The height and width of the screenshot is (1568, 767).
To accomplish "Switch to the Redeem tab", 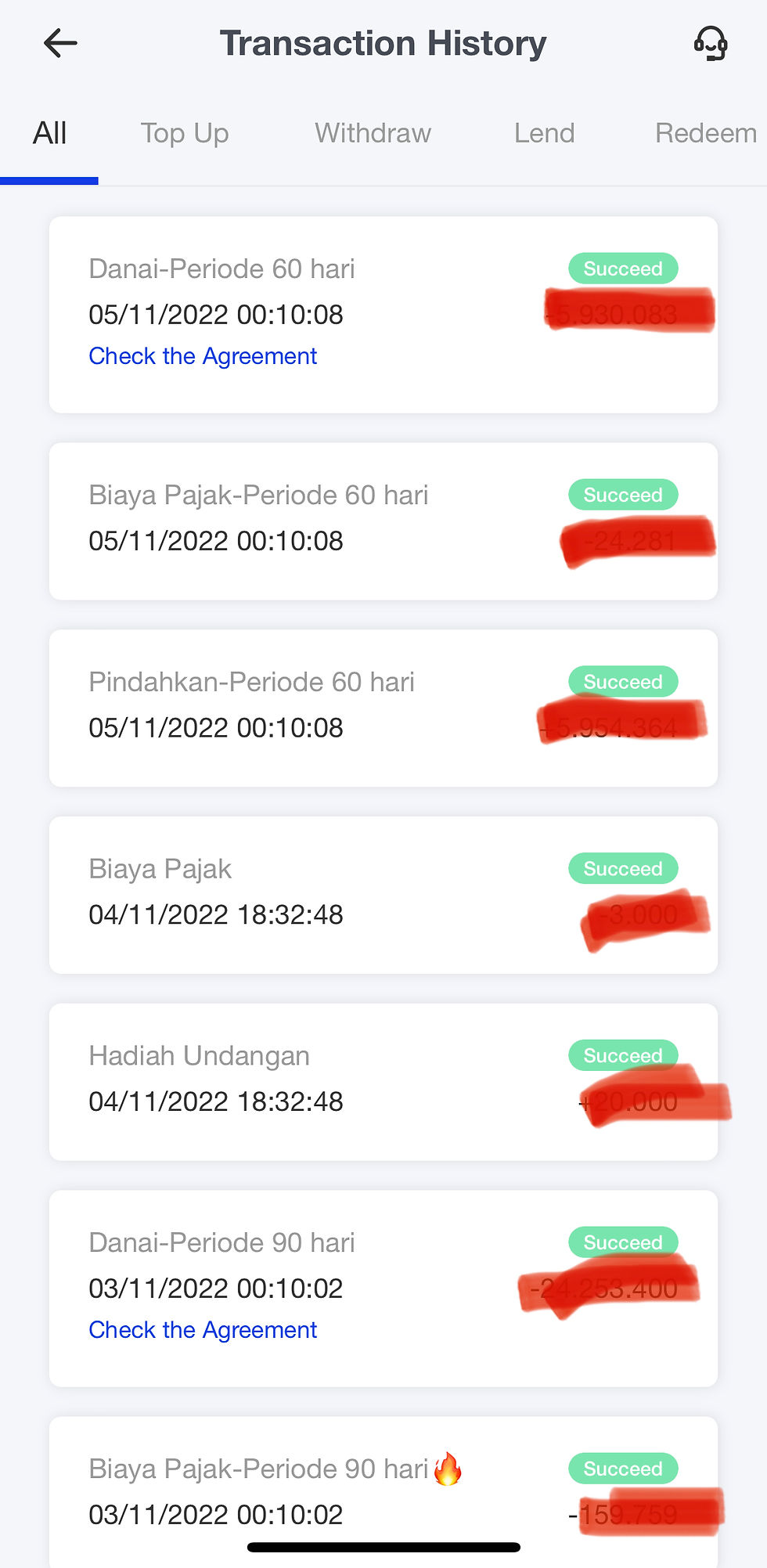I will [706, 133].
